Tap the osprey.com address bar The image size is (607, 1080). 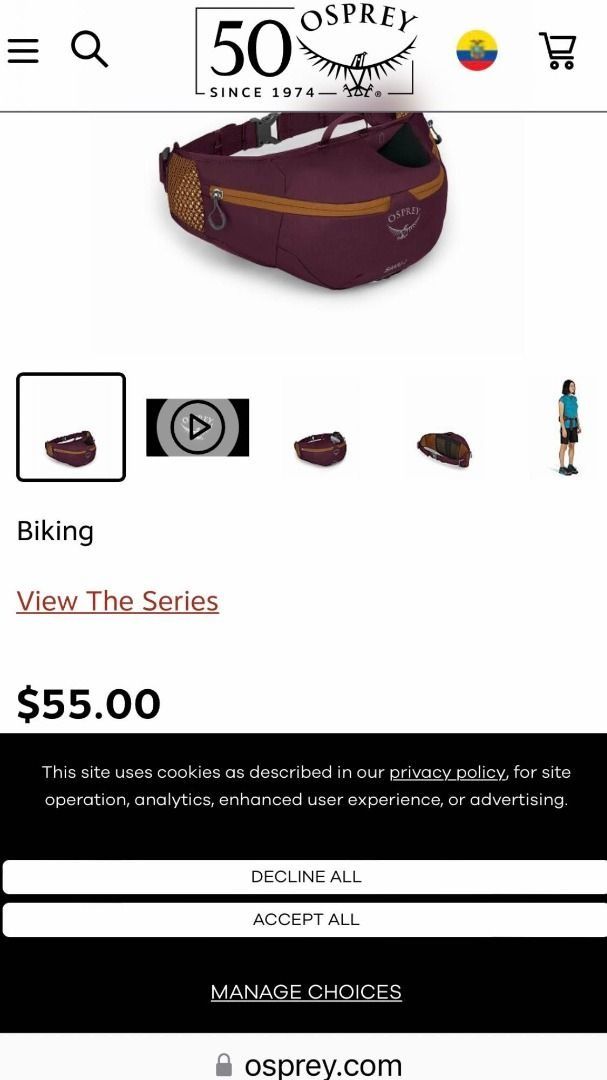coord(308,1064)
